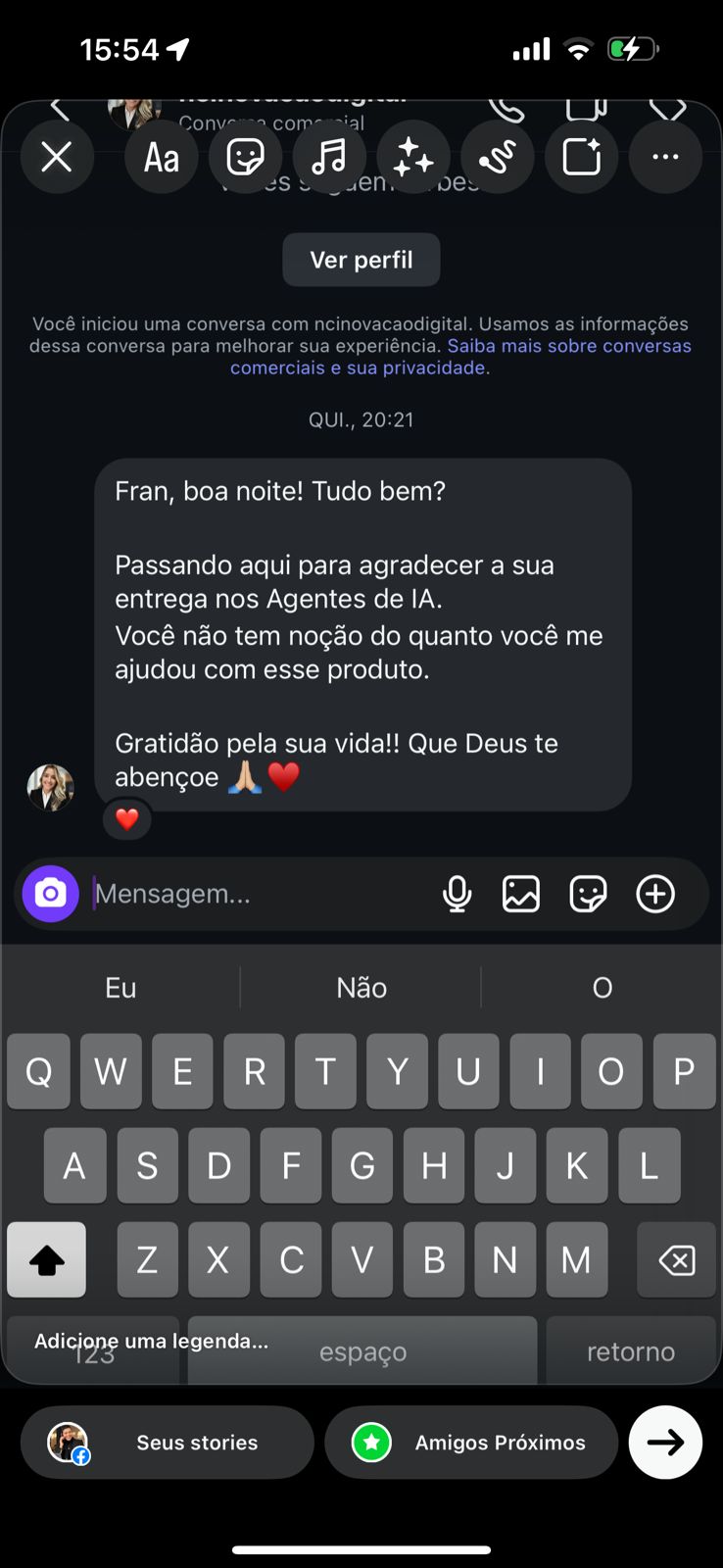The image size is (723, 1568).
Task: Select the squiggle drawing tool
Action: [498, 157]
